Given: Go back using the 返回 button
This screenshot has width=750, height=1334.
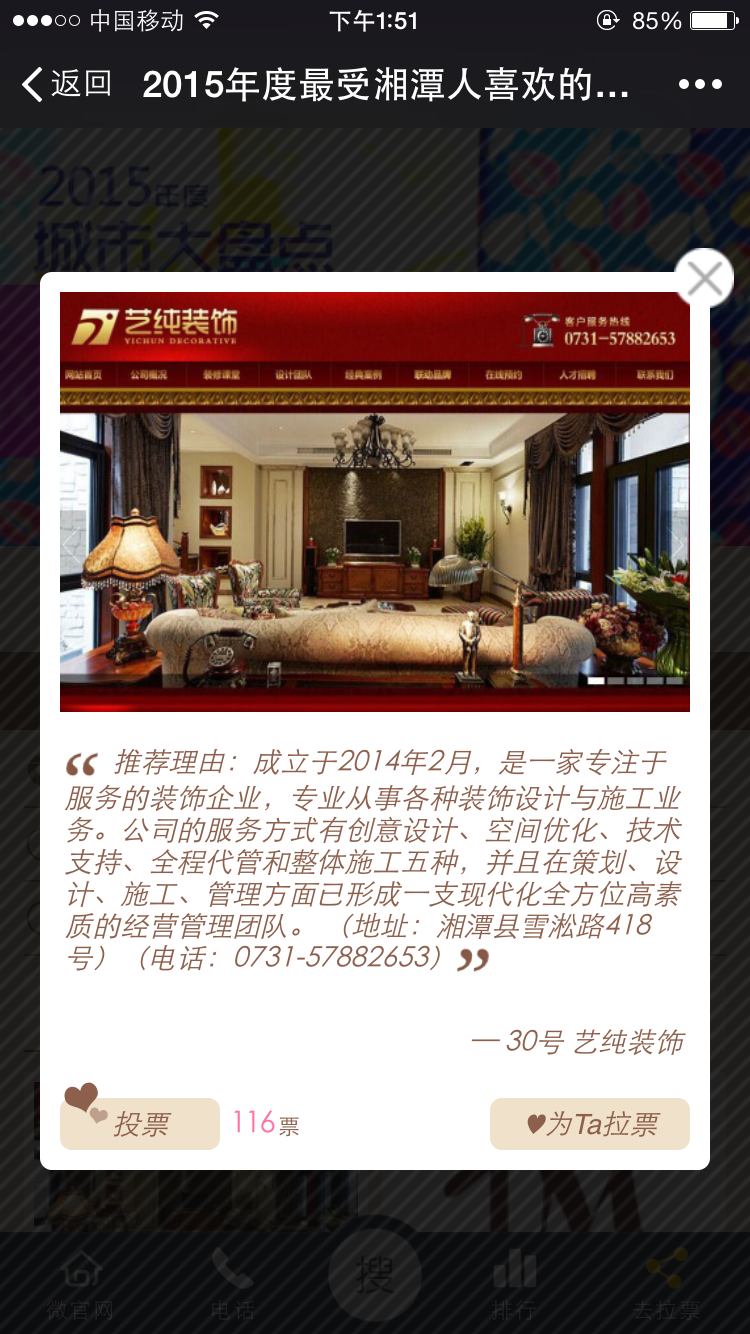Looking at the screenshot, I should [66, 85].
